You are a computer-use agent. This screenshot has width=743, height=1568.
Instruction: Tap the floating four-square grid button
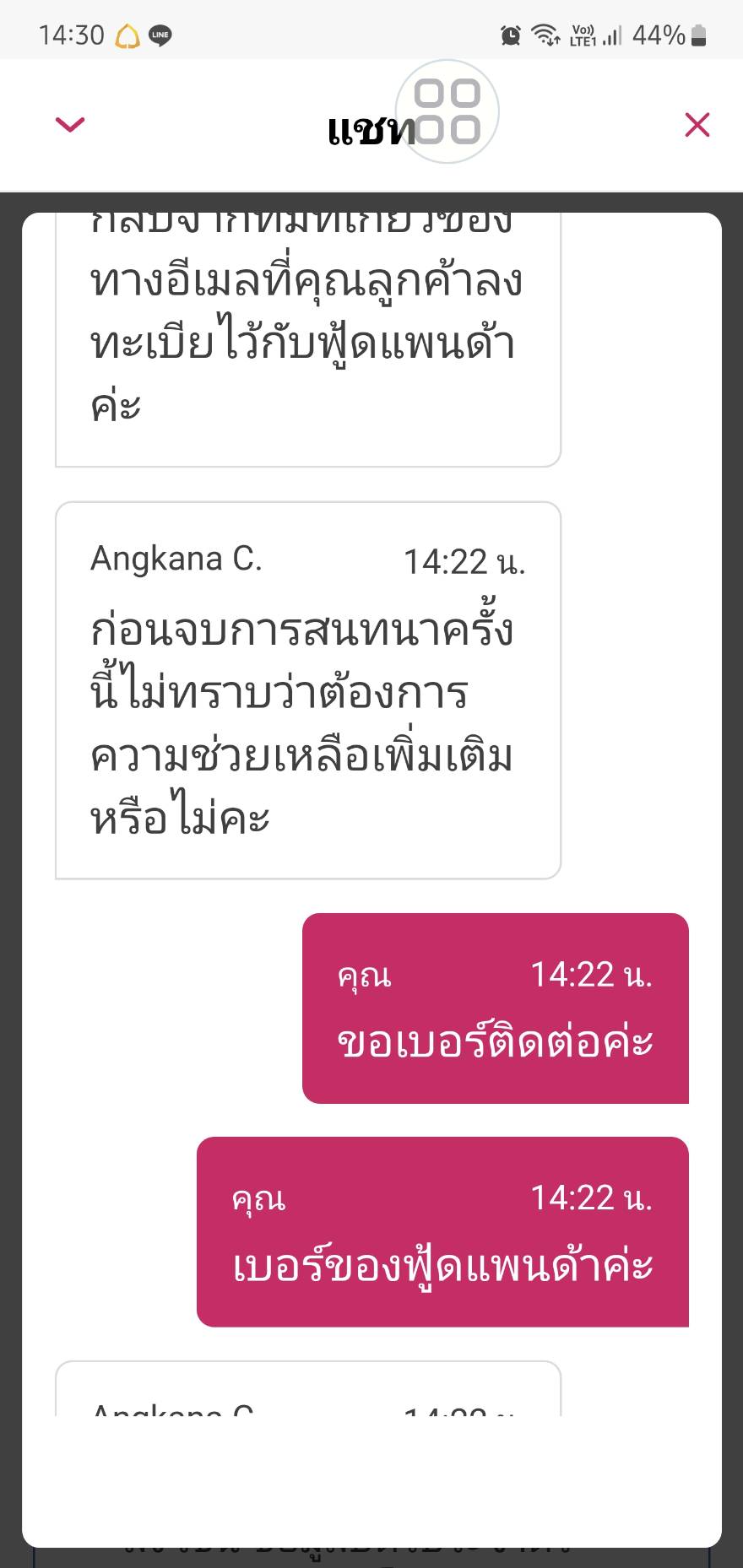pos(447,111)
